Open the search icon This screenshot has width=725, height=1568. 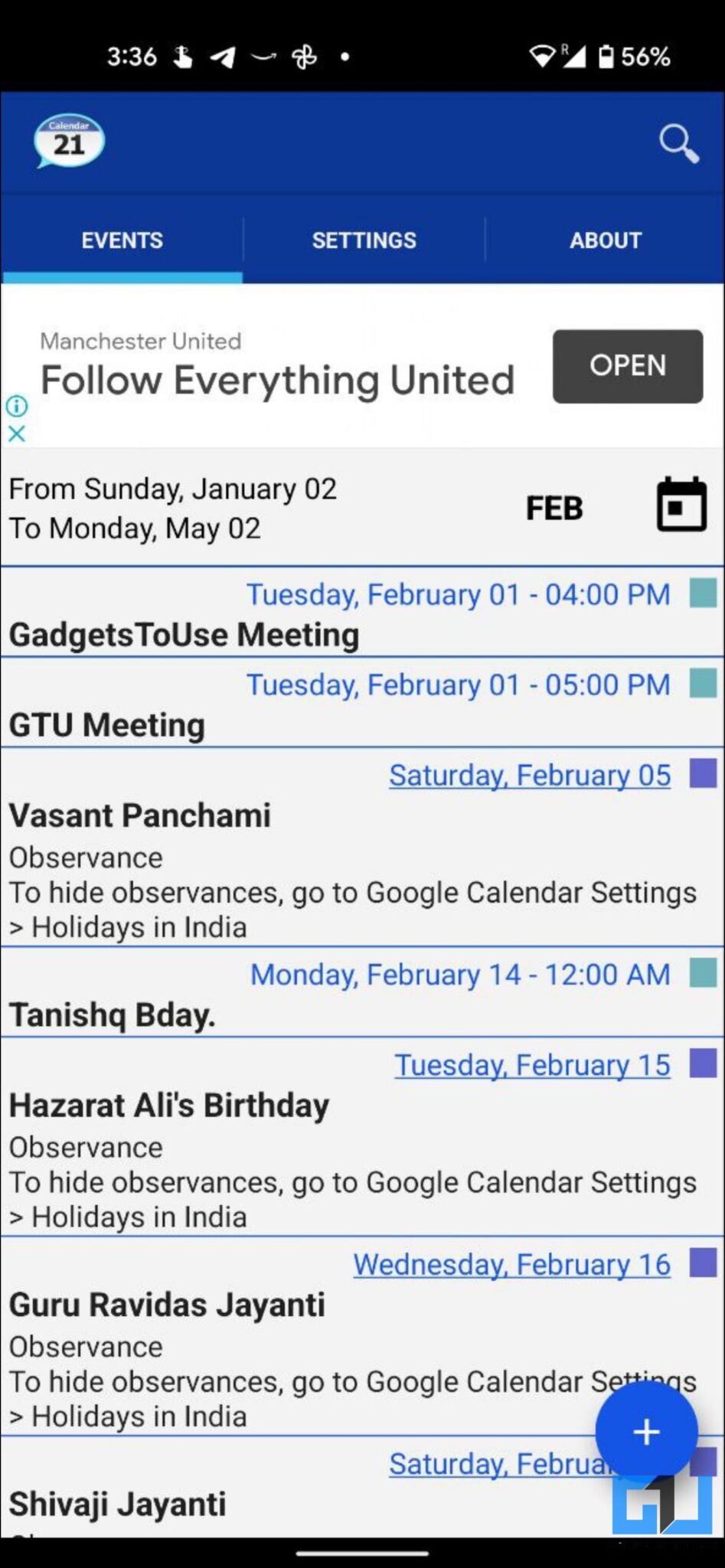[678, 142]
